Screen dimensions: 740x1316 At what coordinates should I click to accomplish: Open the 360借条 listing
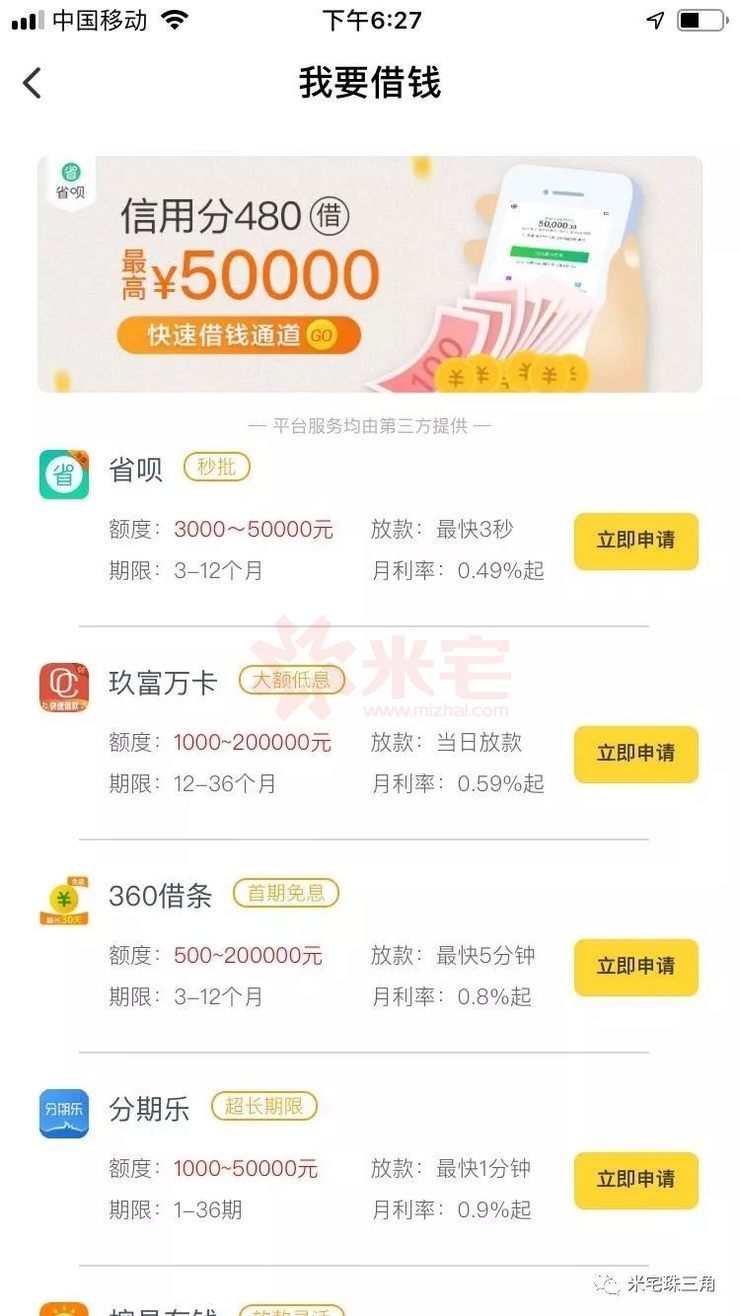coord(160,896)
